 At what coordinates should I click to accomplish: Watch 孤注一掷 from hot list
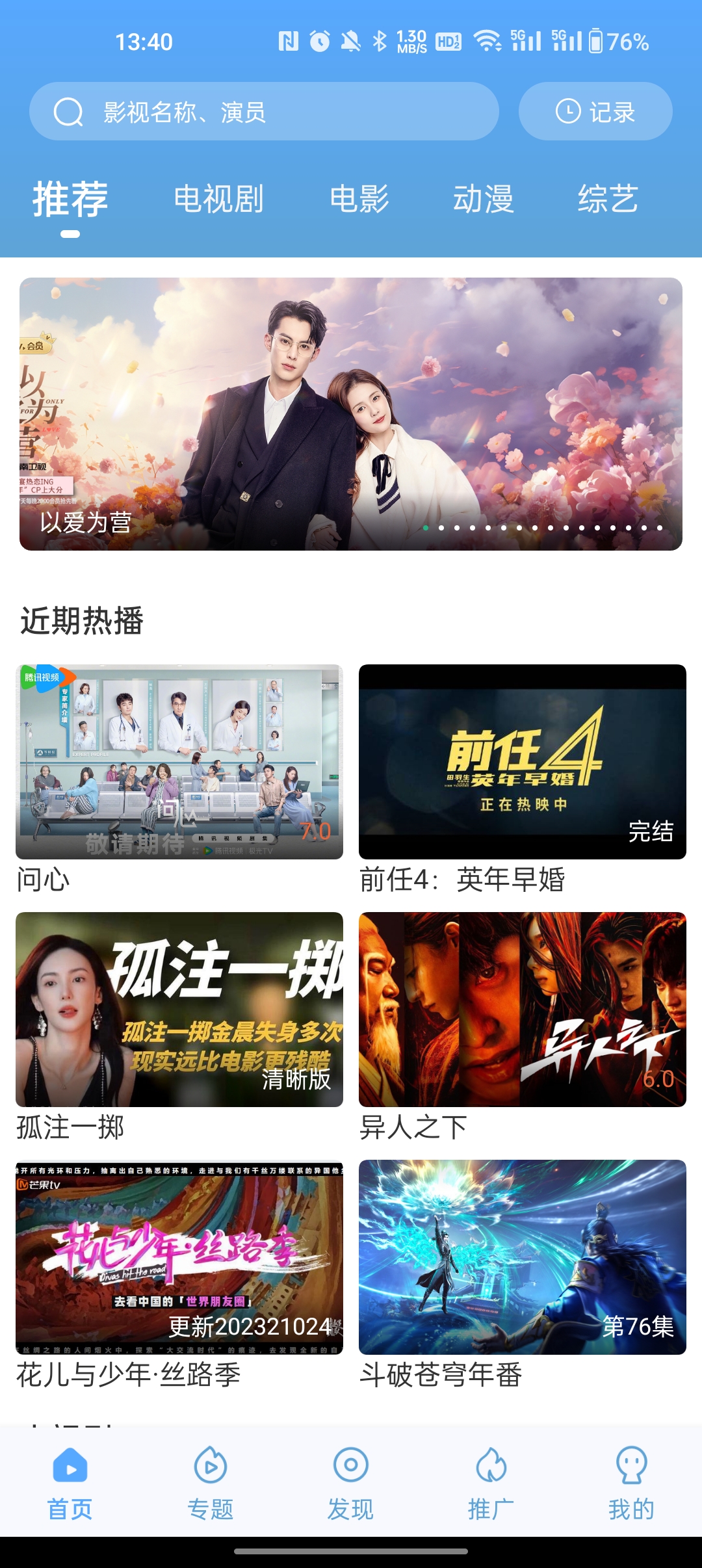(179, 1010)
